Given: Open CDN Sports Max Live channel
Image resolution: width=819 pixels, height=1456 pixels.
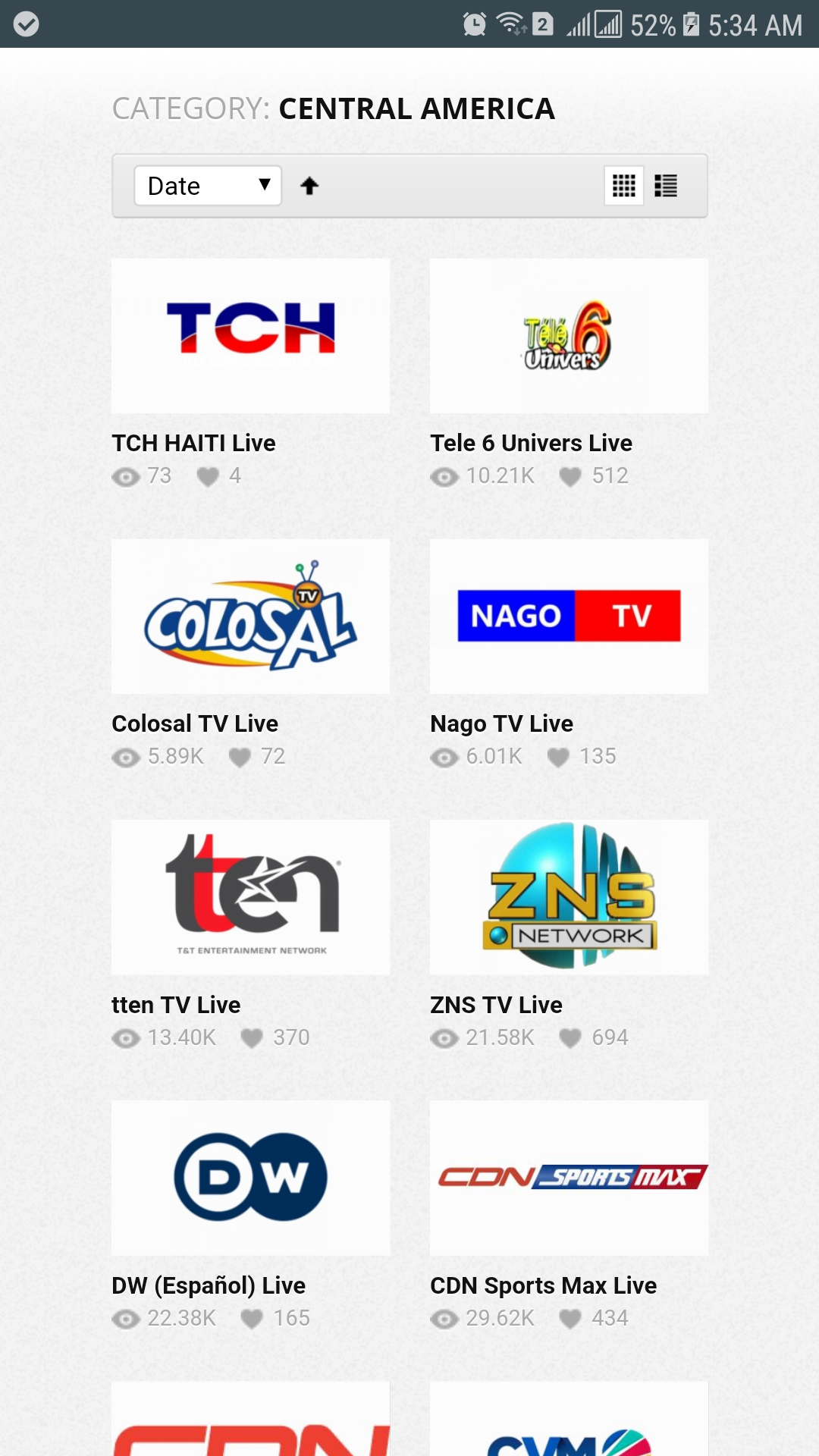Looking at the screenshot, I should click(x=570, y=1178).
